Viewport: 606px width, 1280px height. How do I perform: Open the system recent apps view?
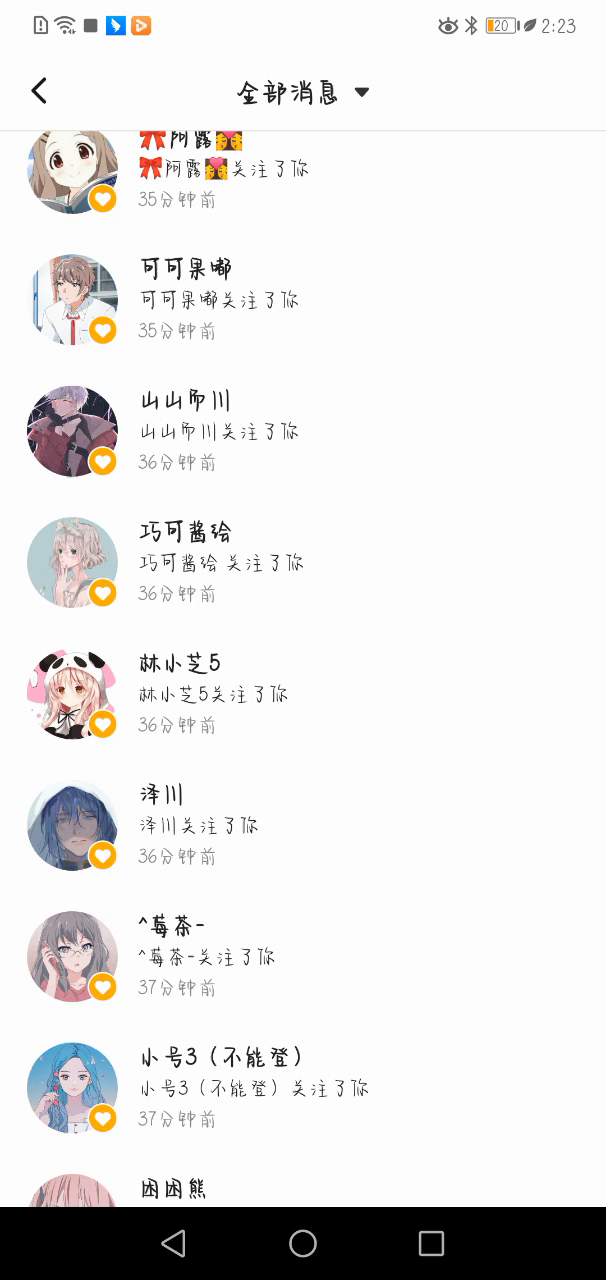coord(431,1243)
